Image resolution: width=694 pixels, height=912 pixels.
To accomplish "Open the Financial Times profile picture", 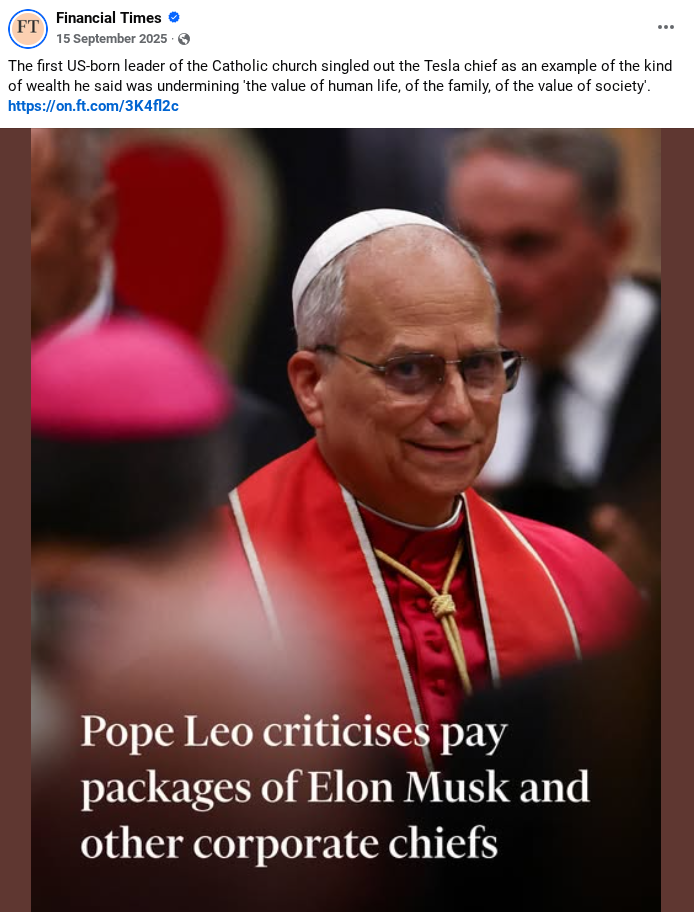I will pyautogui.click(x=28, y=28).
